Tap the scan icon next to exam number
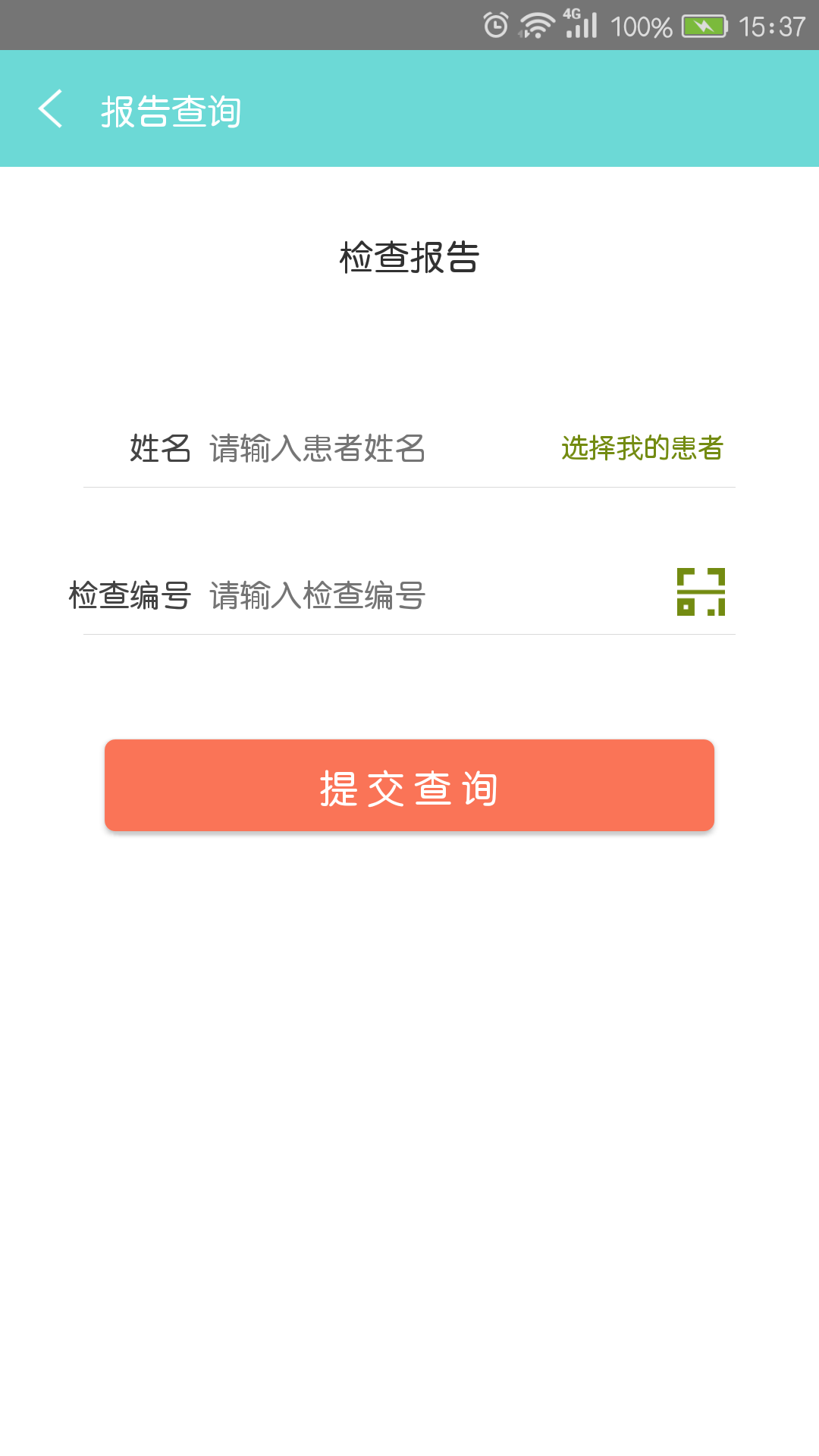Image resolution: width=819 pixels, height=1456 pixels. pos(701,592)
